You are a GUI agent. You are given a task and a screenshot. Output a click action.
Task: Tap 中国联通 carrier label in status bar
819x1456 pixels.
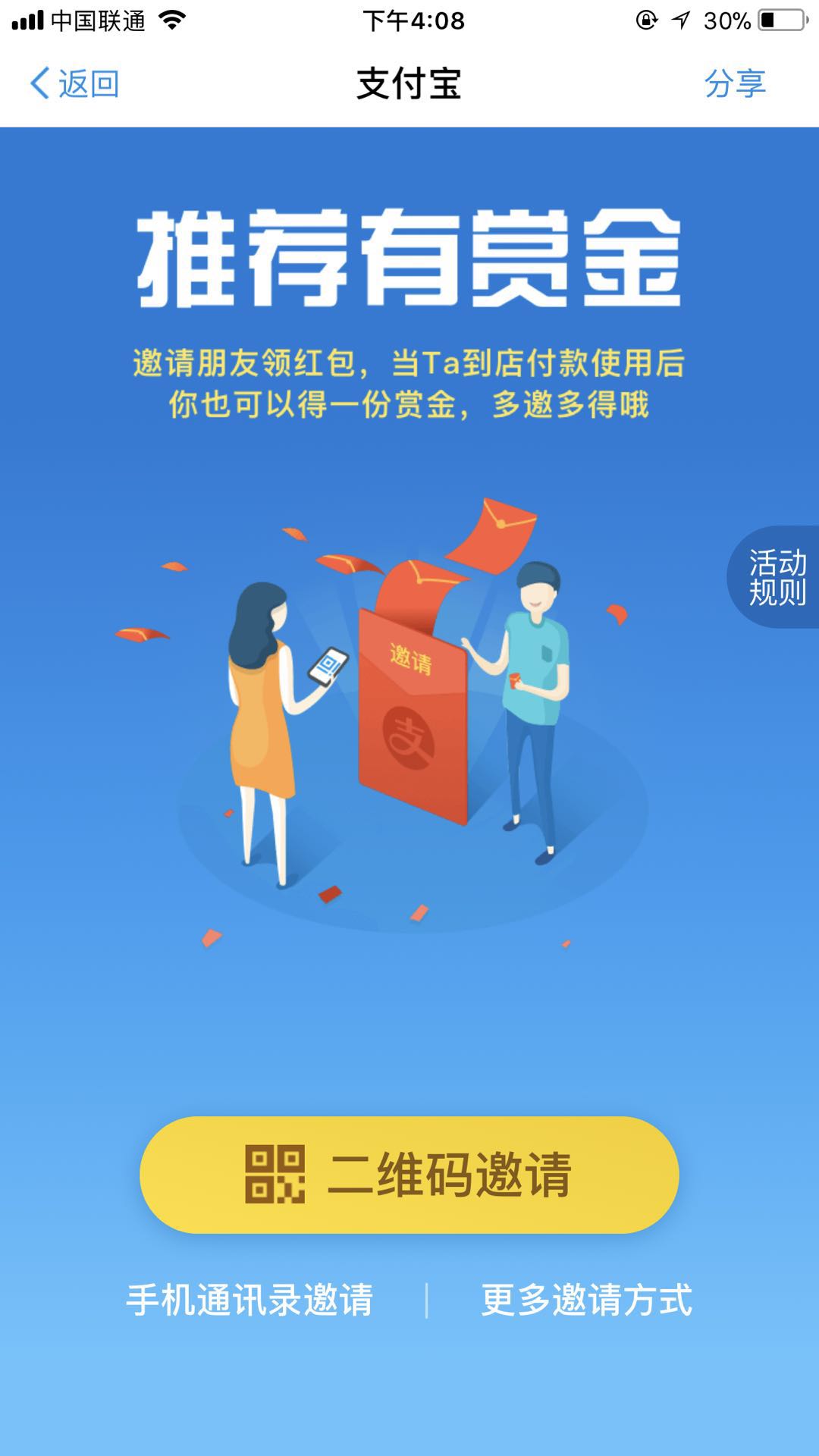tap(95, 20)
